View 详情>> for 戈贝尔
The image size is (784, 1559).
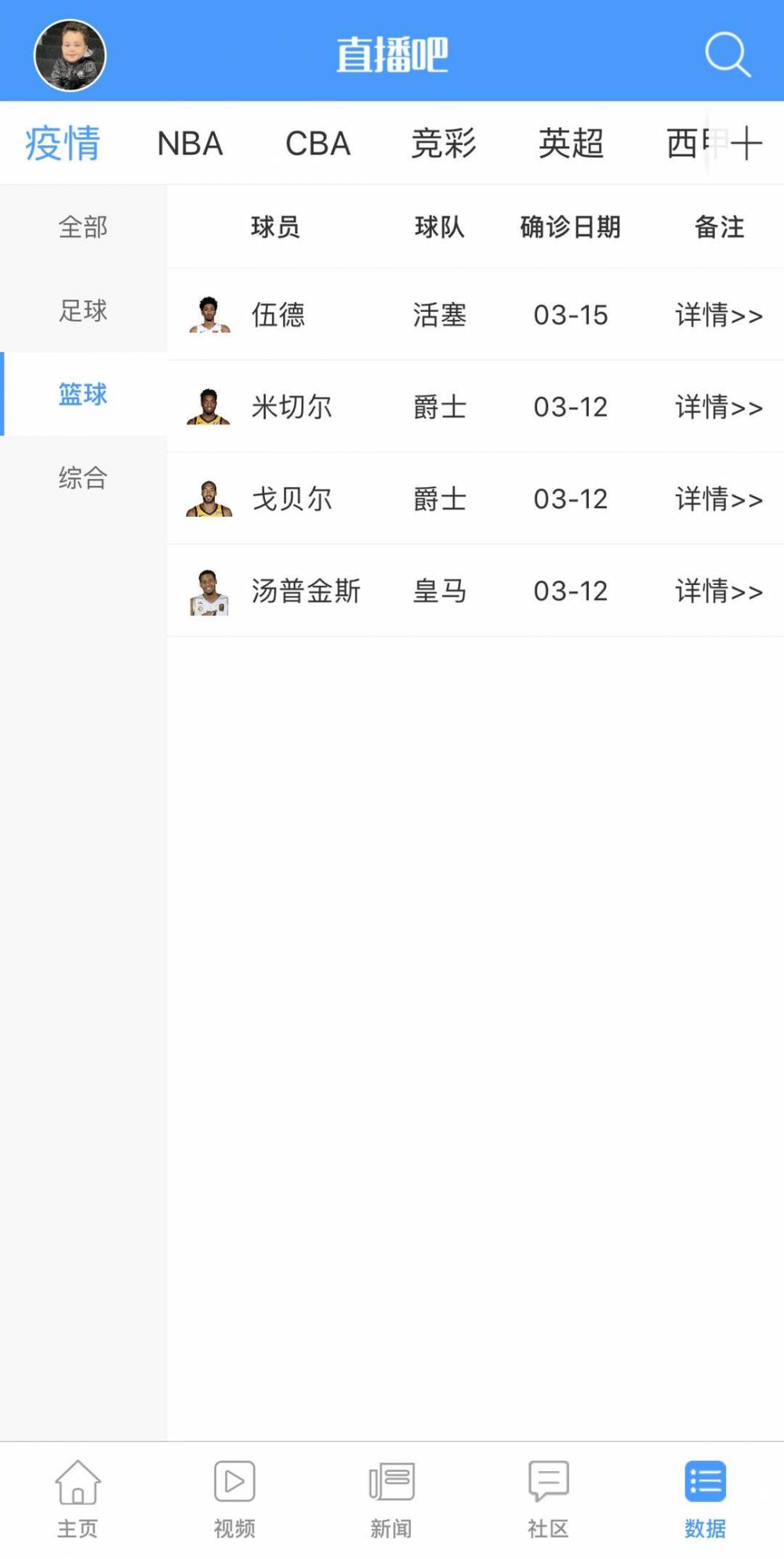coord(718,499)
